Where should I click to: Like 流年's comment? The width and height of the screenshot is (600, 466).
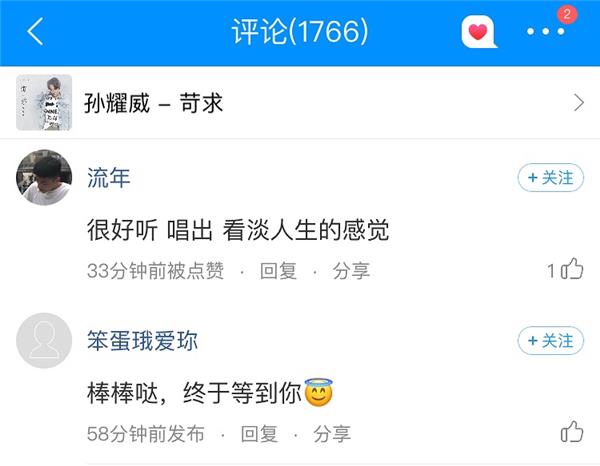[x=571, y=269]
